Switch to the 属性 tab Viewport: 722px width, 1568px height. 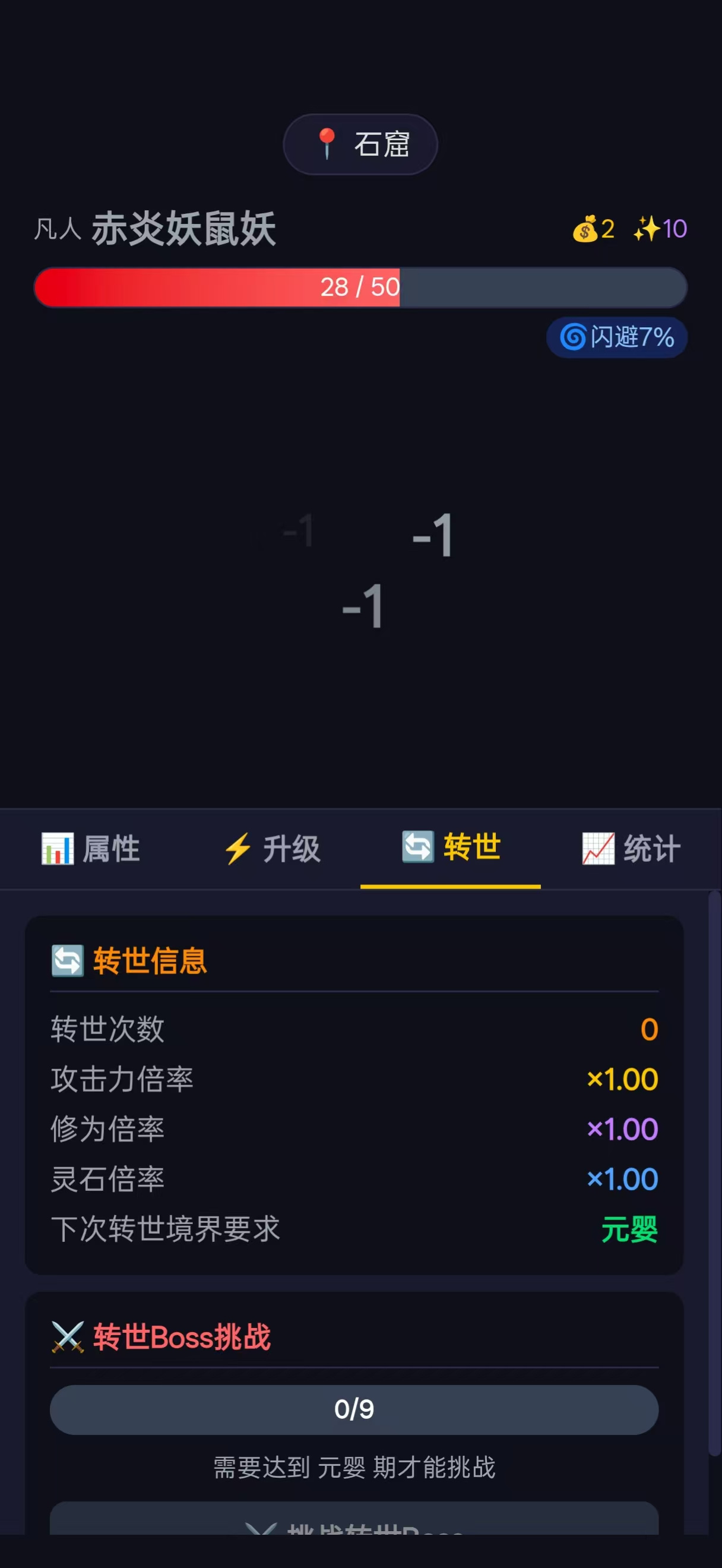pyautogui.click(x=90, y=849)
